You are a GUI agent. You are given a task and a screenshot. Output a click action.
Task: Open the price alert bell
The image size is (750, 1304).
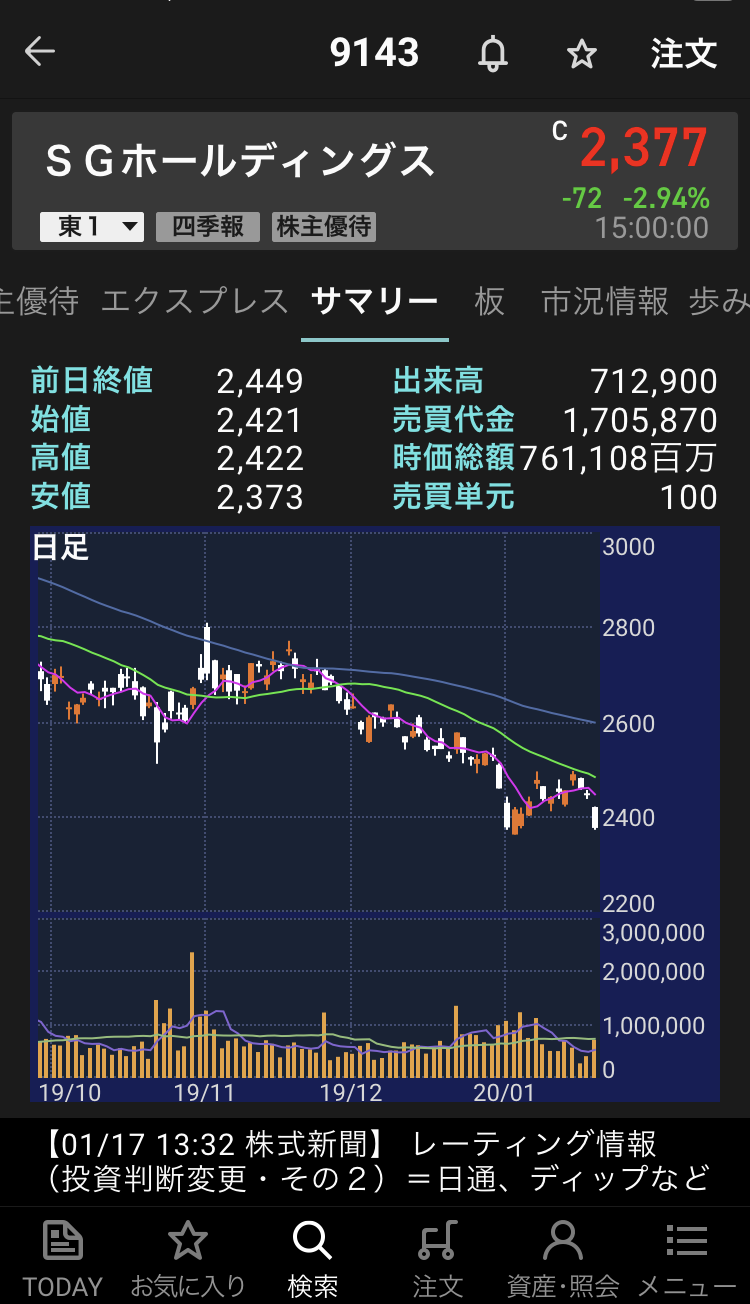coord(492,53)
